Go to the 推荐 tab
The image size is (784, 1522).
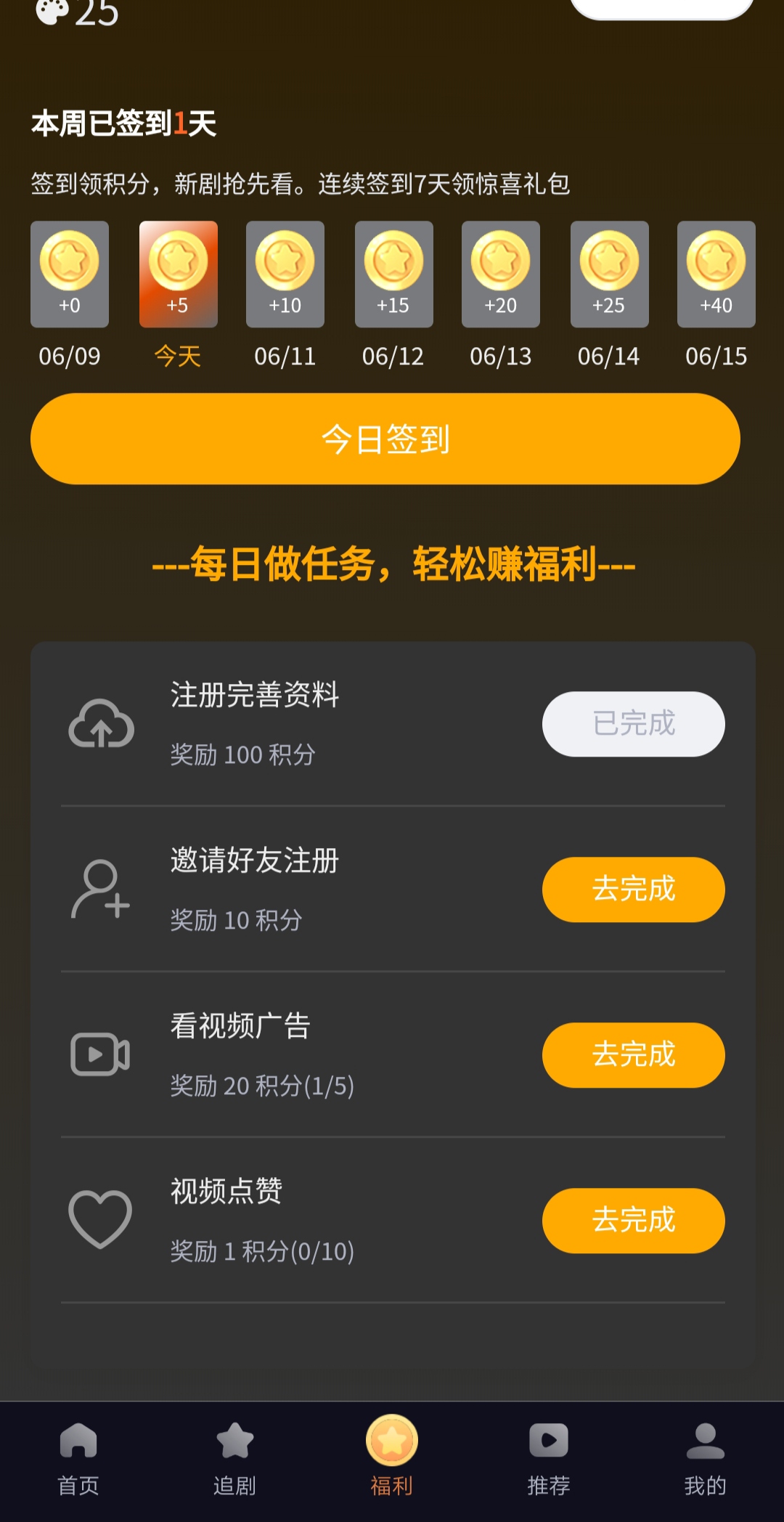click(549, 1460)
